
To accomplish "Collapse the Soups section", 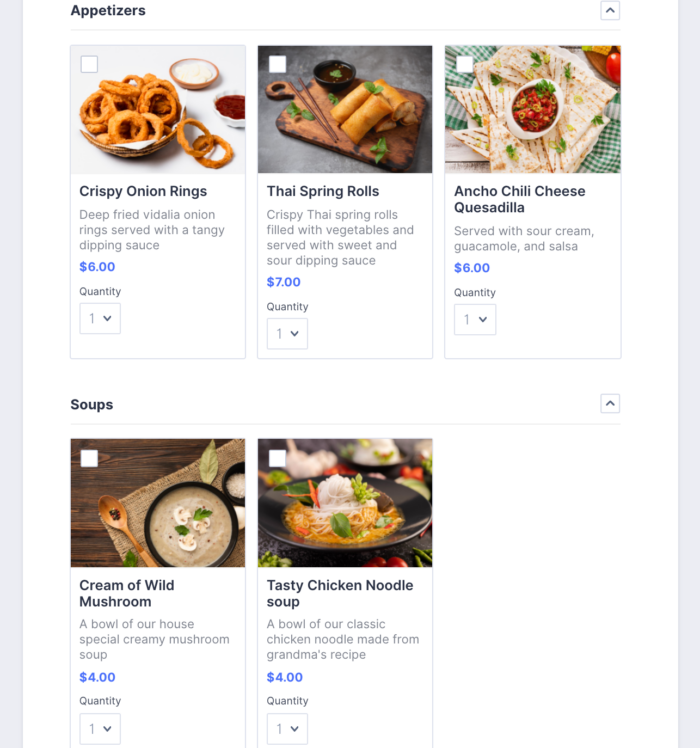I will coord(610,404).
